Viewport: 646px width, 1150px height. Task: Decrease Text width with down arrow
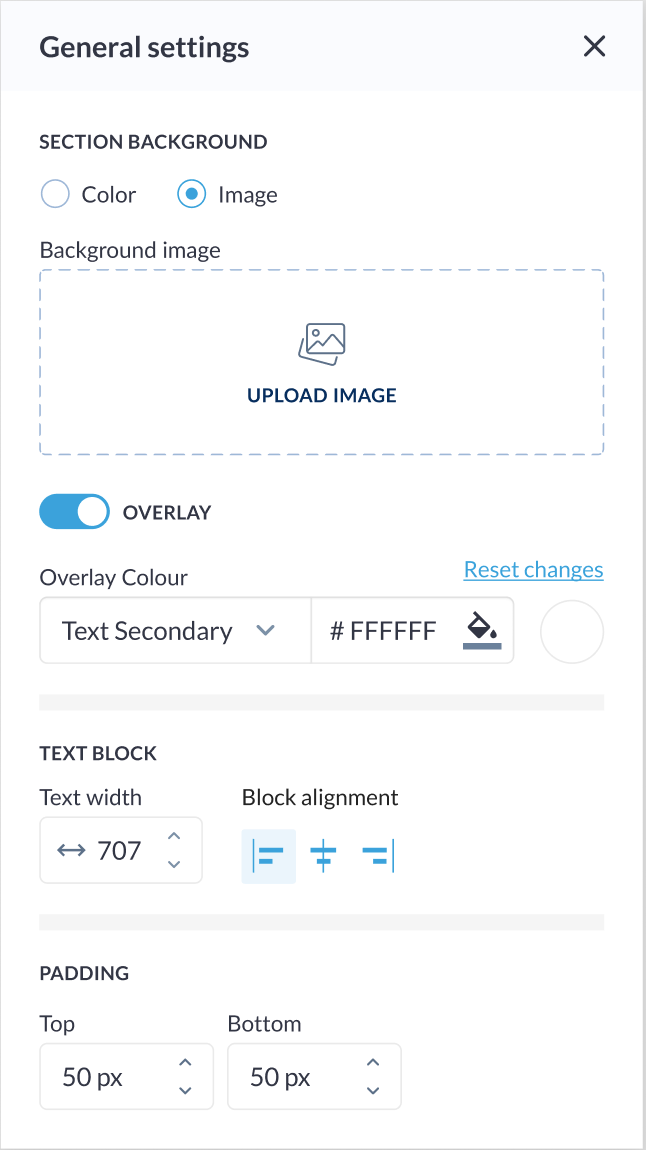[x=174, y=864]
